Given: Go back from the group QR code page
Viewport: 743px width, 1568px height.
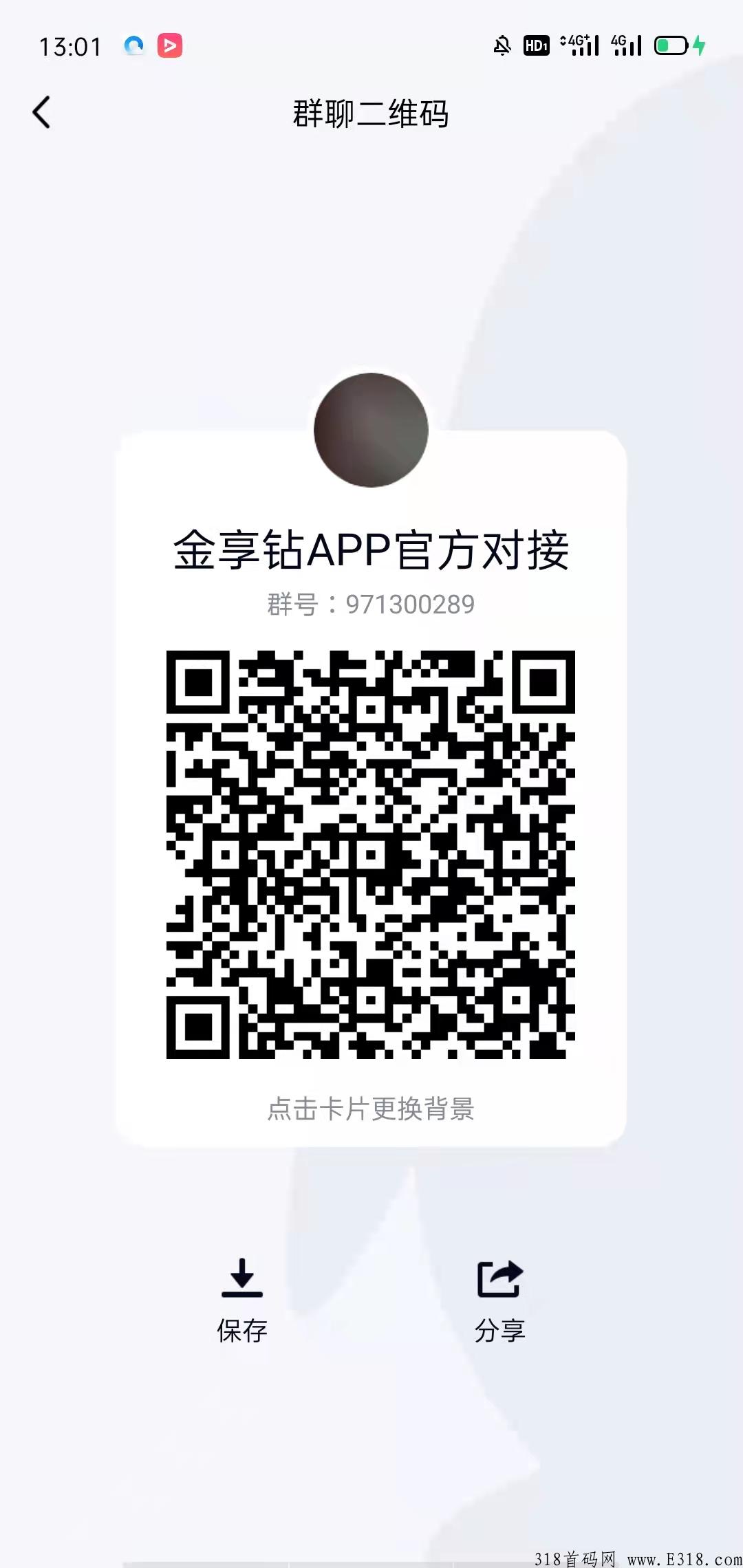Looking at the screenshot, I should (x=41, y=112).
